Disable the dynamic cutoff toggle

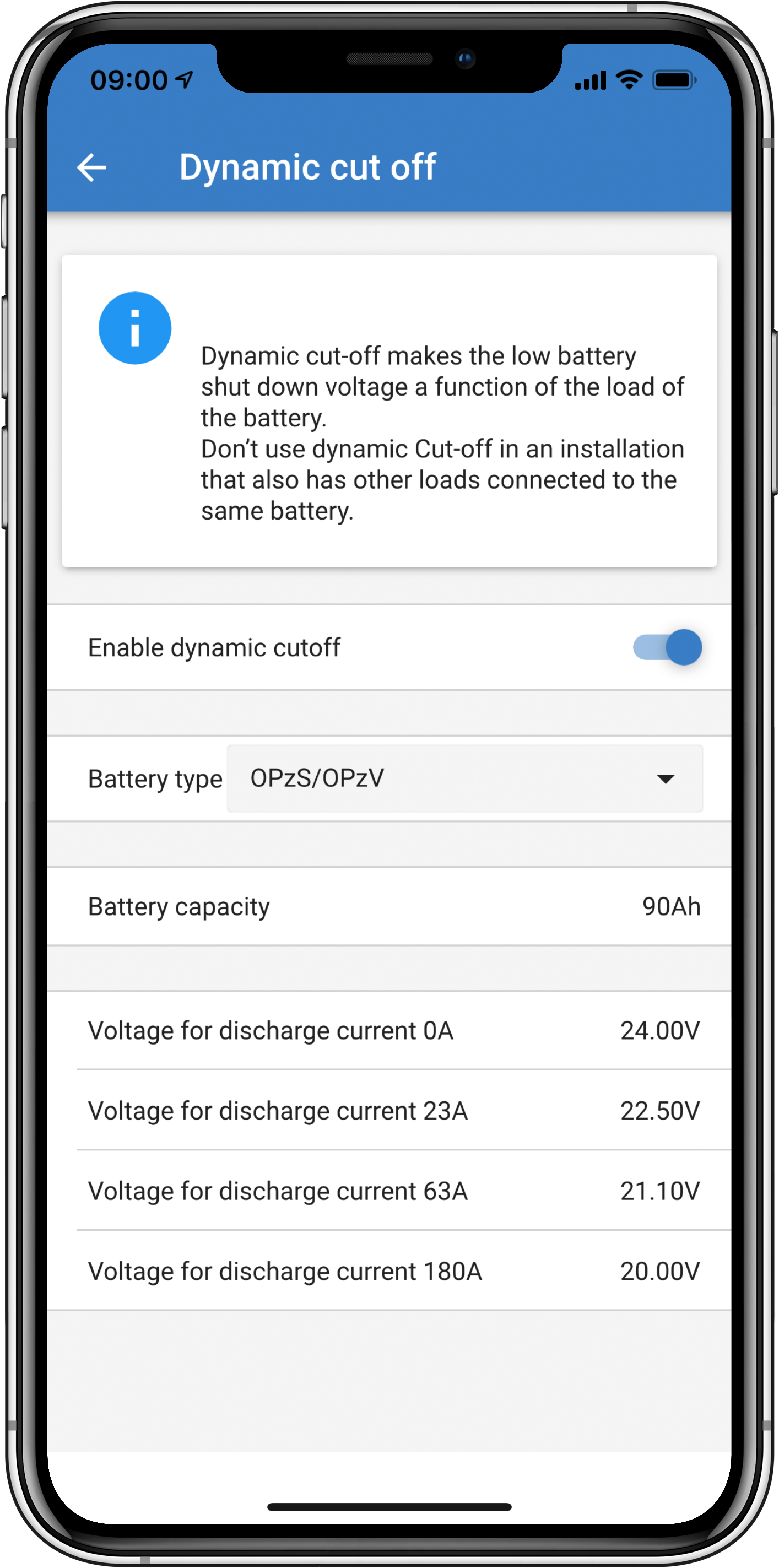pos(667,647)
